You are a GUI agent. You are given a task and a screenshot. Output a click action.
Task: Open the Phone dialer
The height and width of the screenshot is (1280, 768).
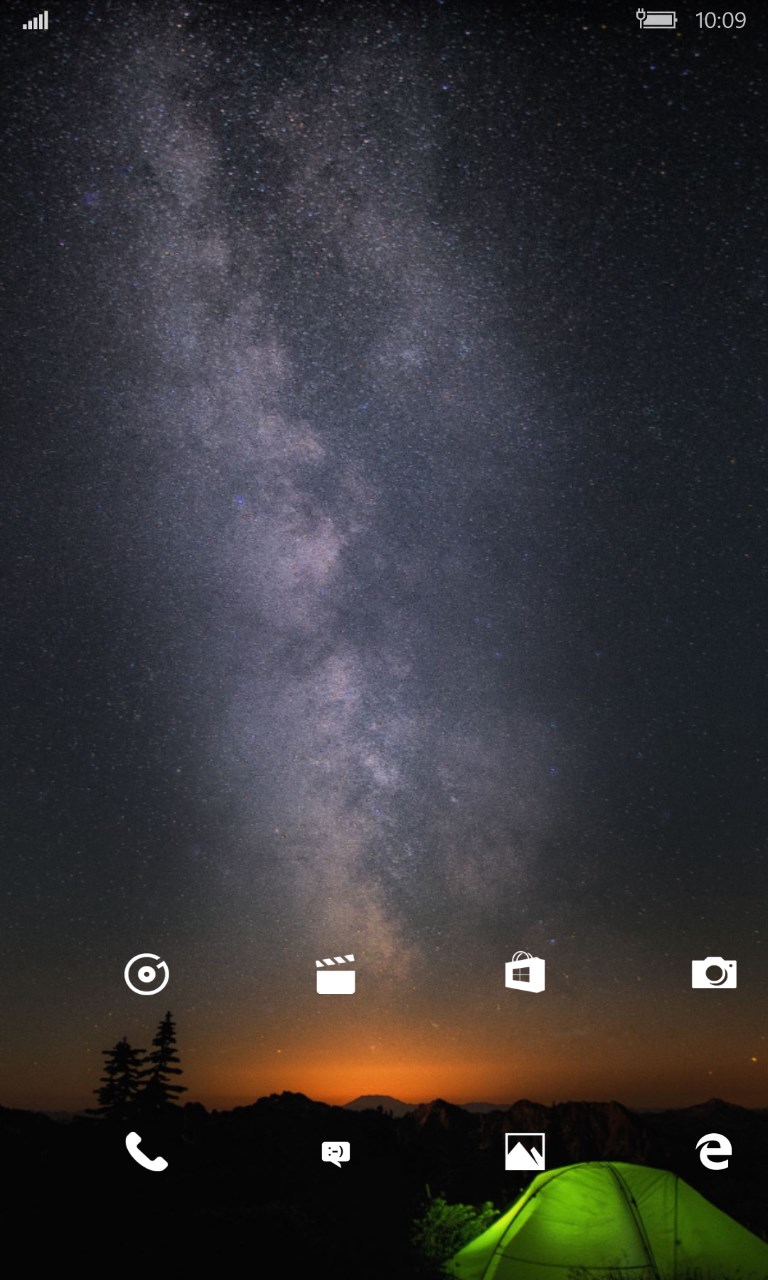tap(146, 1152)
